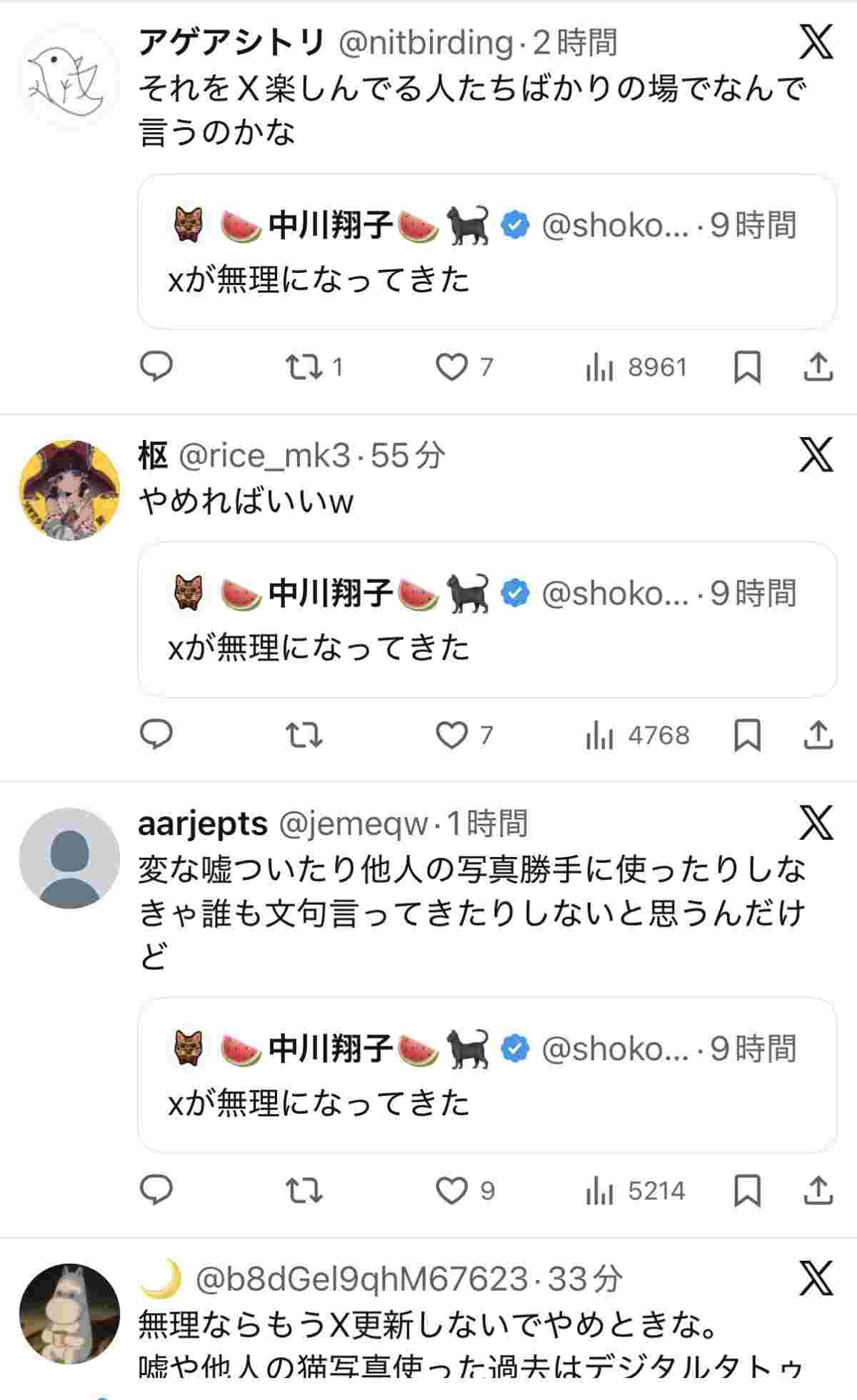This screenshot has width=857, height=1400.
Task: View analytics for aarjepts's post
Action: 634,1191
